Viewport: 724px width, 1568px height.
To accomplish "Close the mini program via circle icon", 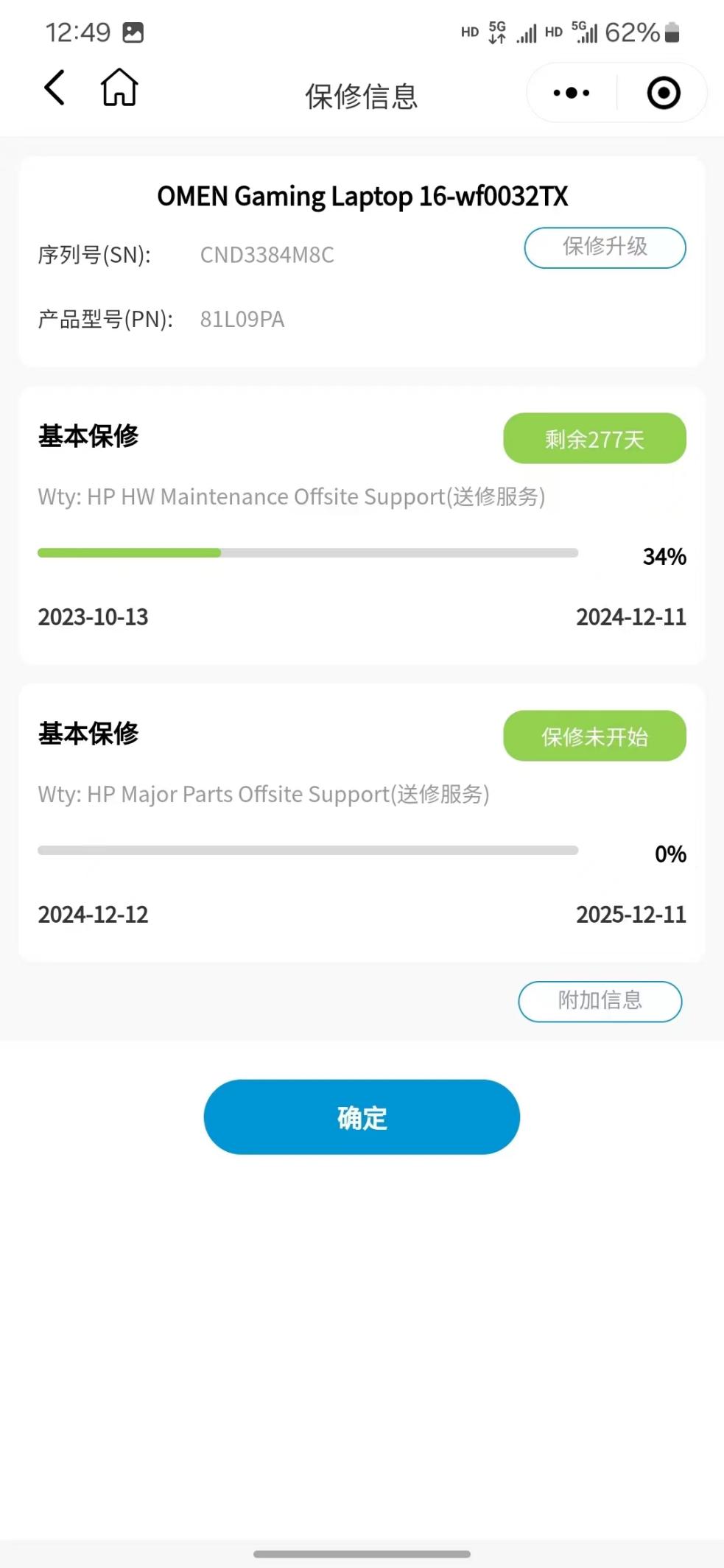I will click(x=664, y=93).
